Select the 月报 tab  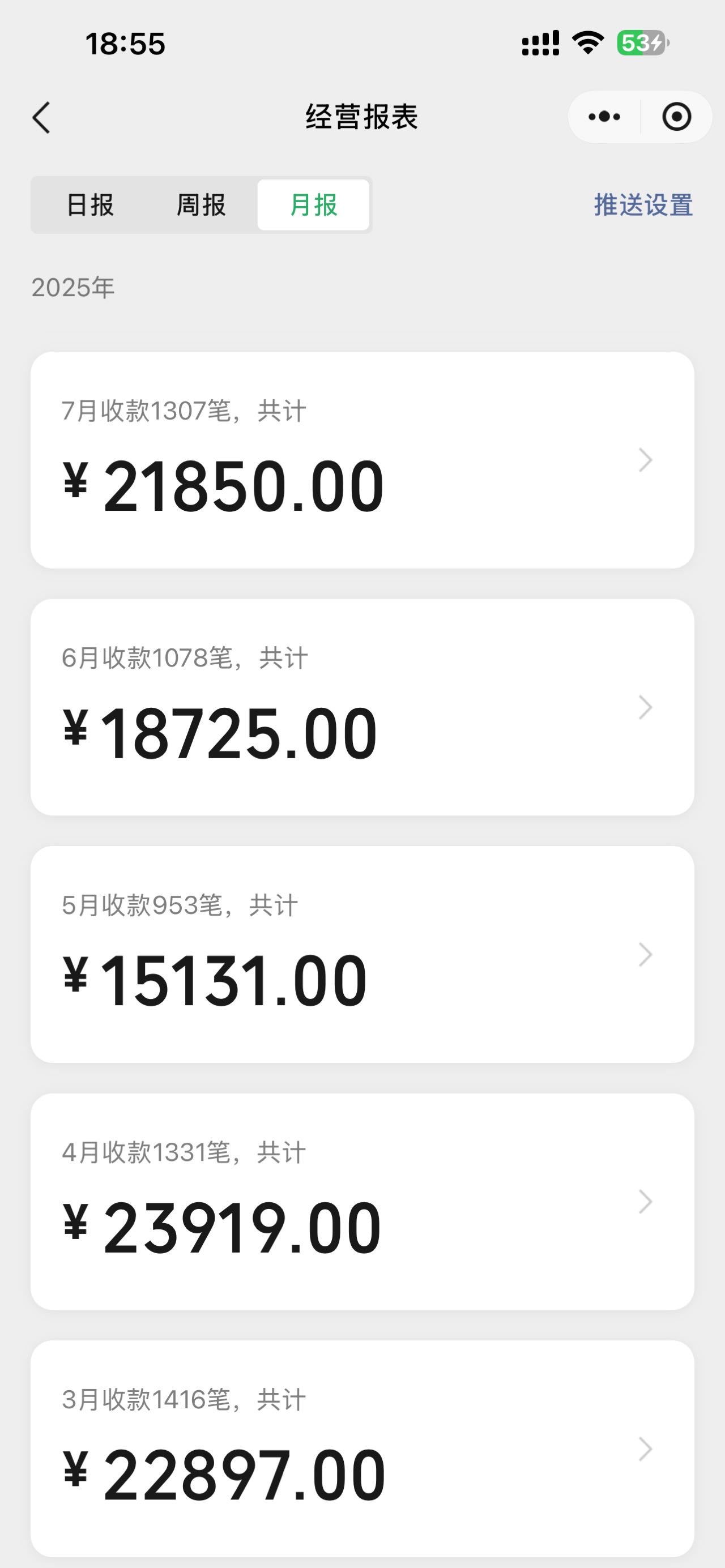(313, 205)
